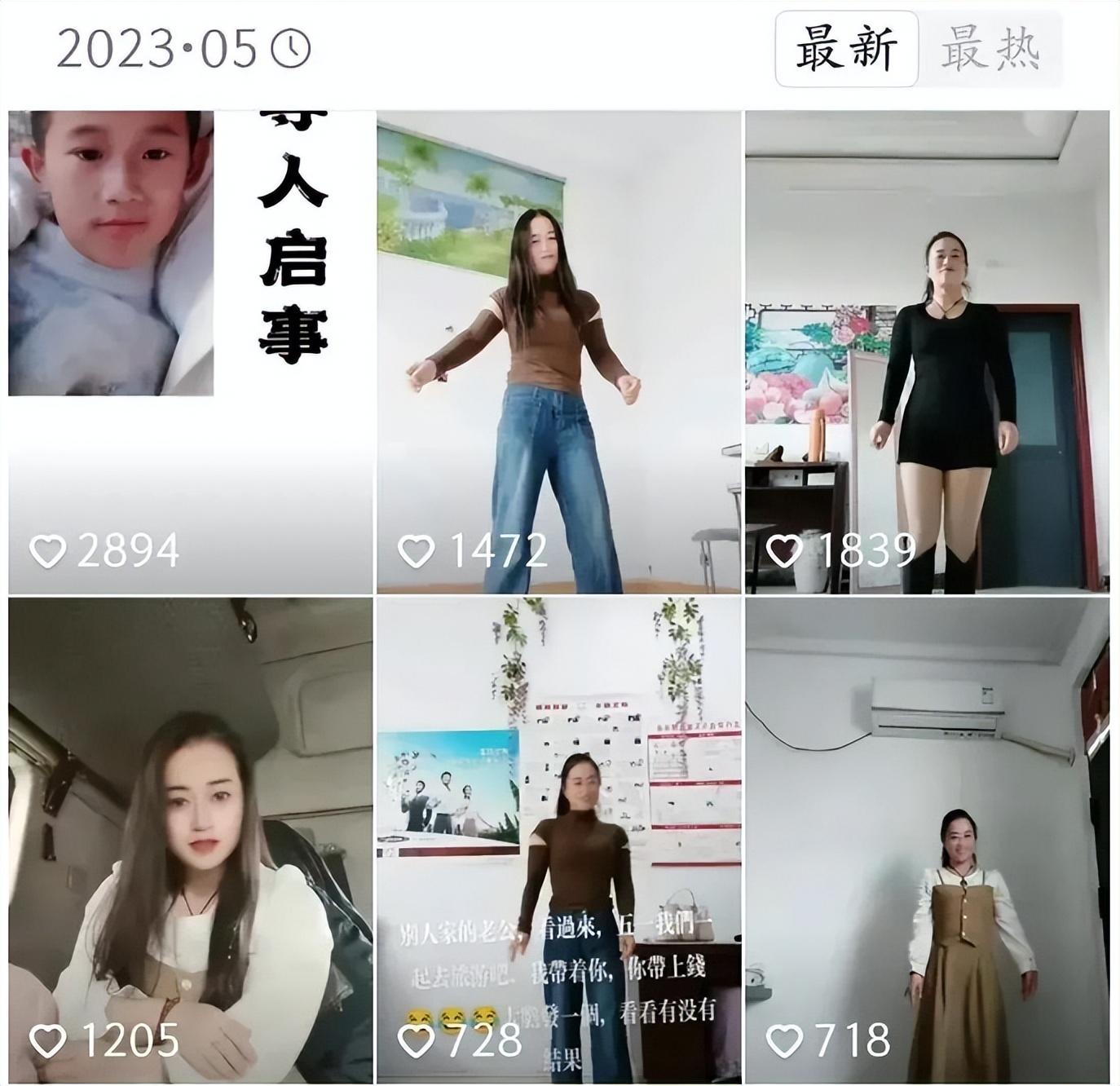Screen dimensions: 1120x1086
Task: Open the video with 728 likes
Action: [x=559, y=840]
